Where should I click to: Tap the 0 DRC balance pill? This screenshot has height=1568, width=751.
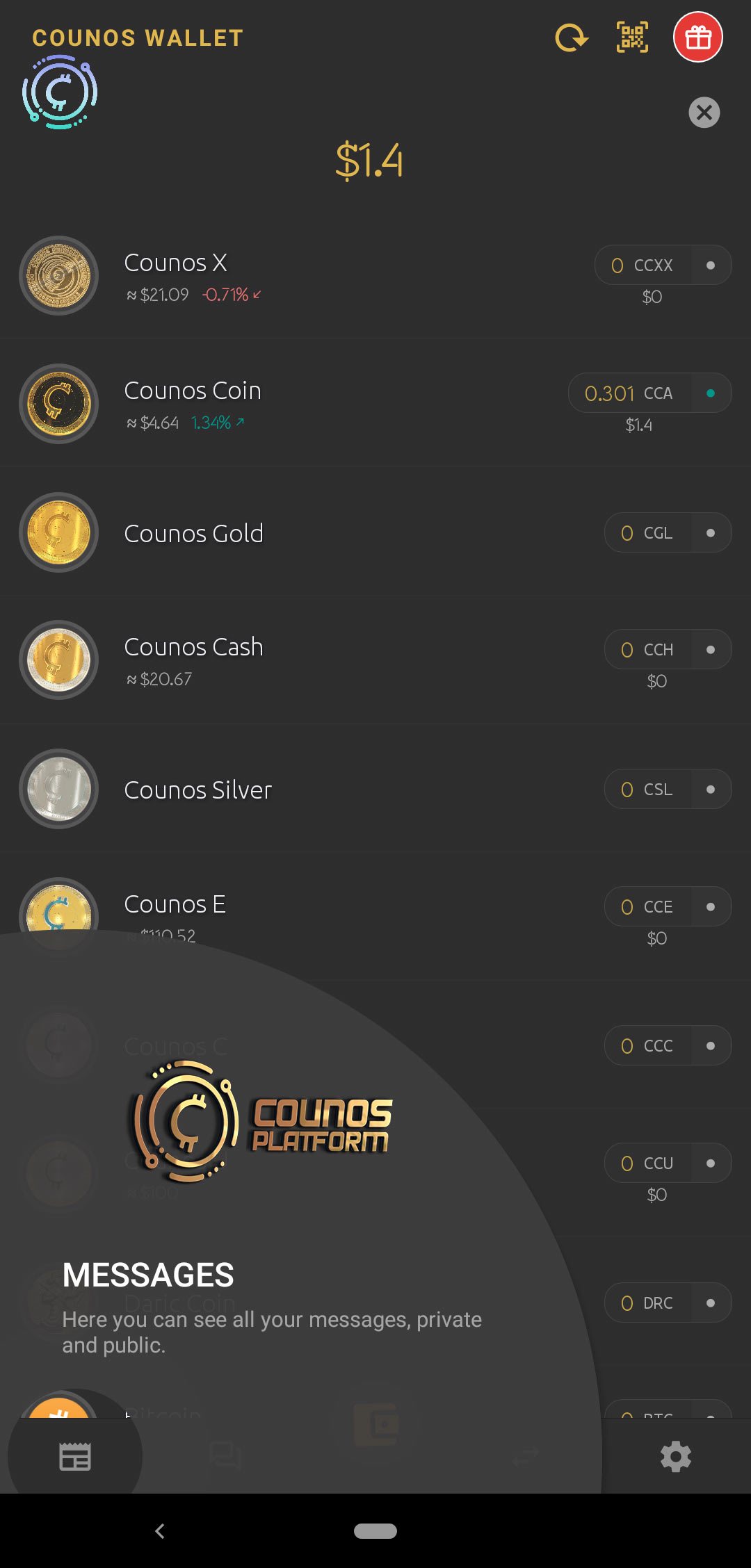[x=667, y=1303]
